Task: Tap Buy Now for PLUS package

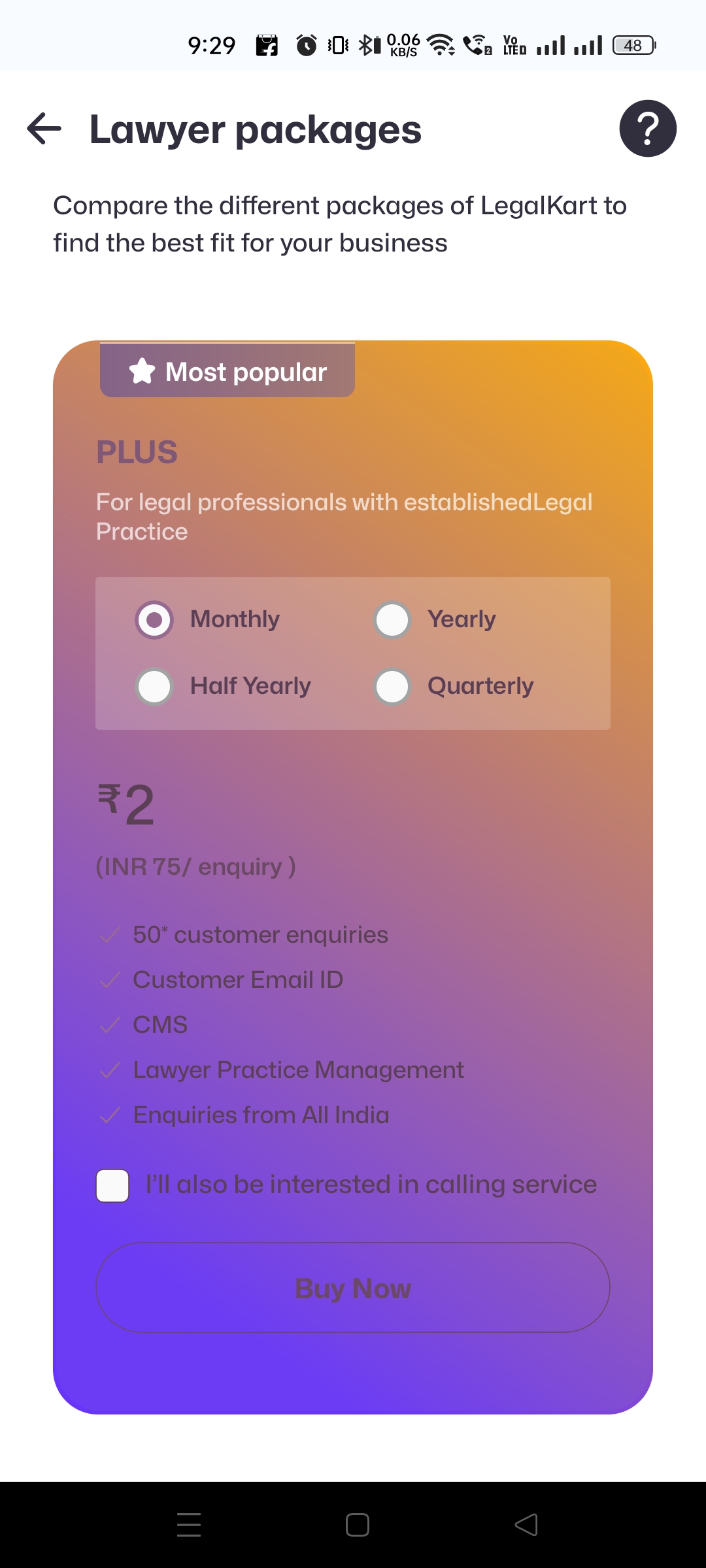Action: coord(353,1288)
